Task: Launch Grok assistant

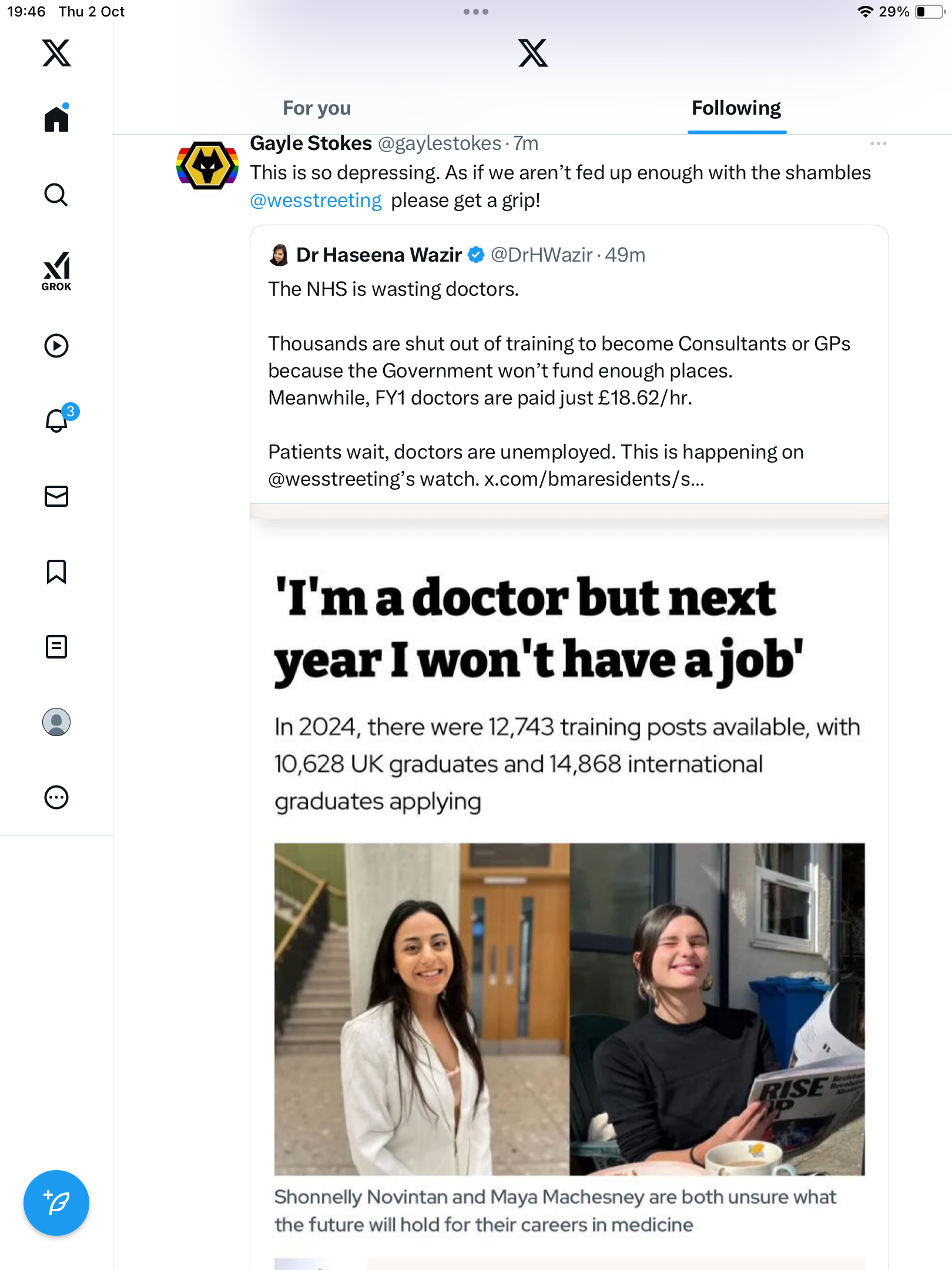Action: coord(56,271)
